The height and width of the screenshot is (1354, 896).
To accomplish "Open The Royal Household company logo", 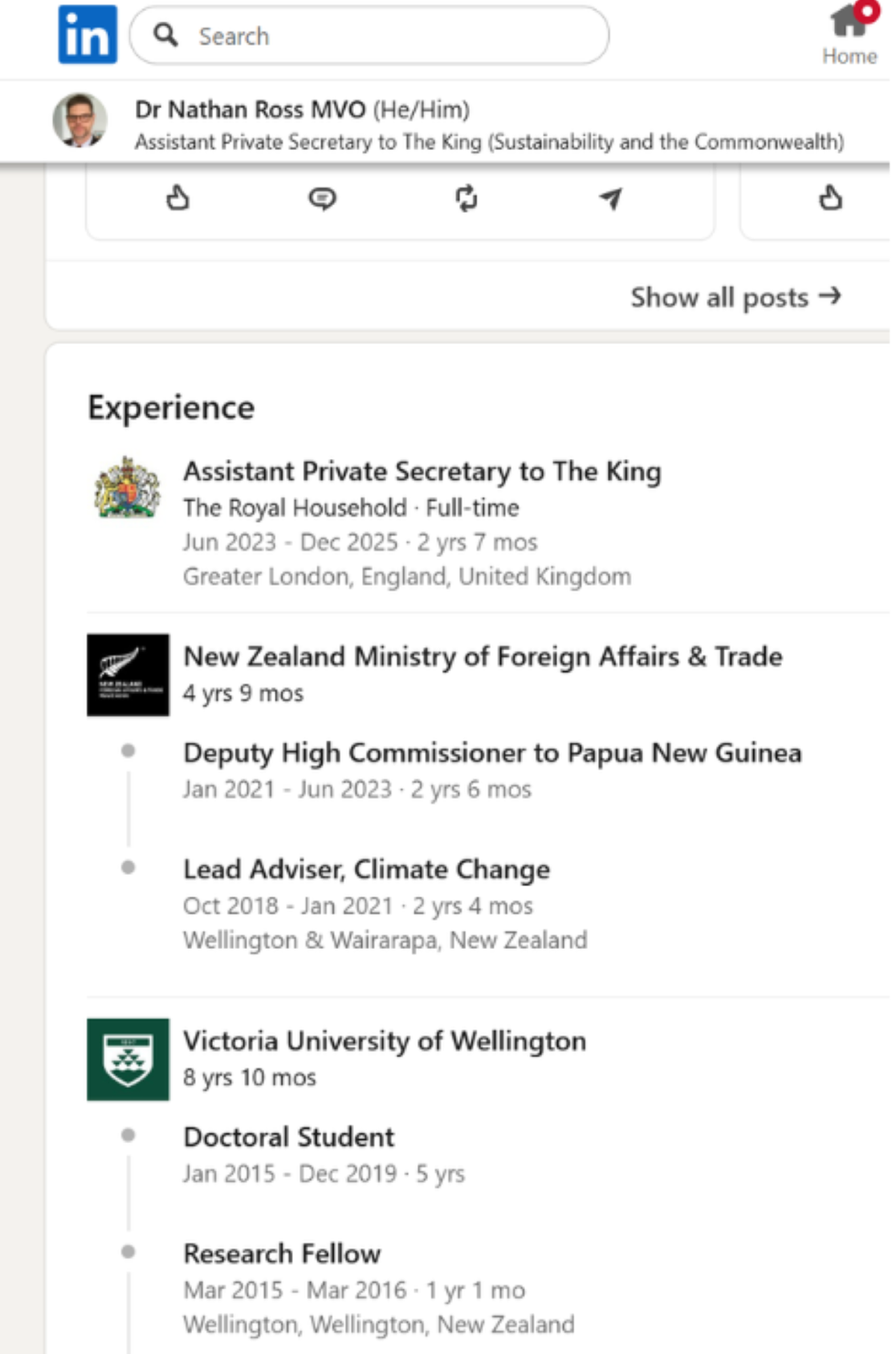I will coord(128,488).
